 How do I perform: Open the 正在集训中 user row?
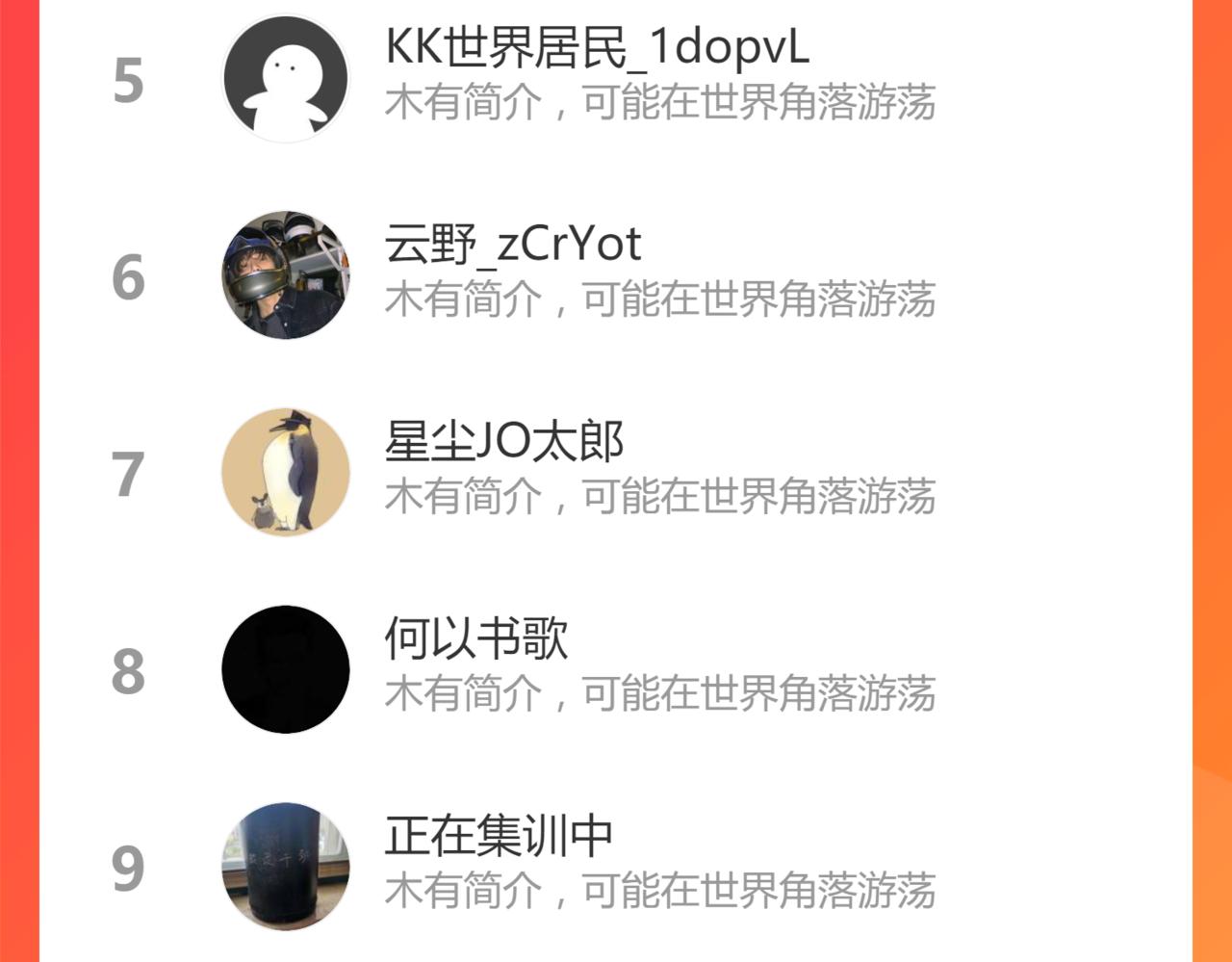coord(616,866)
